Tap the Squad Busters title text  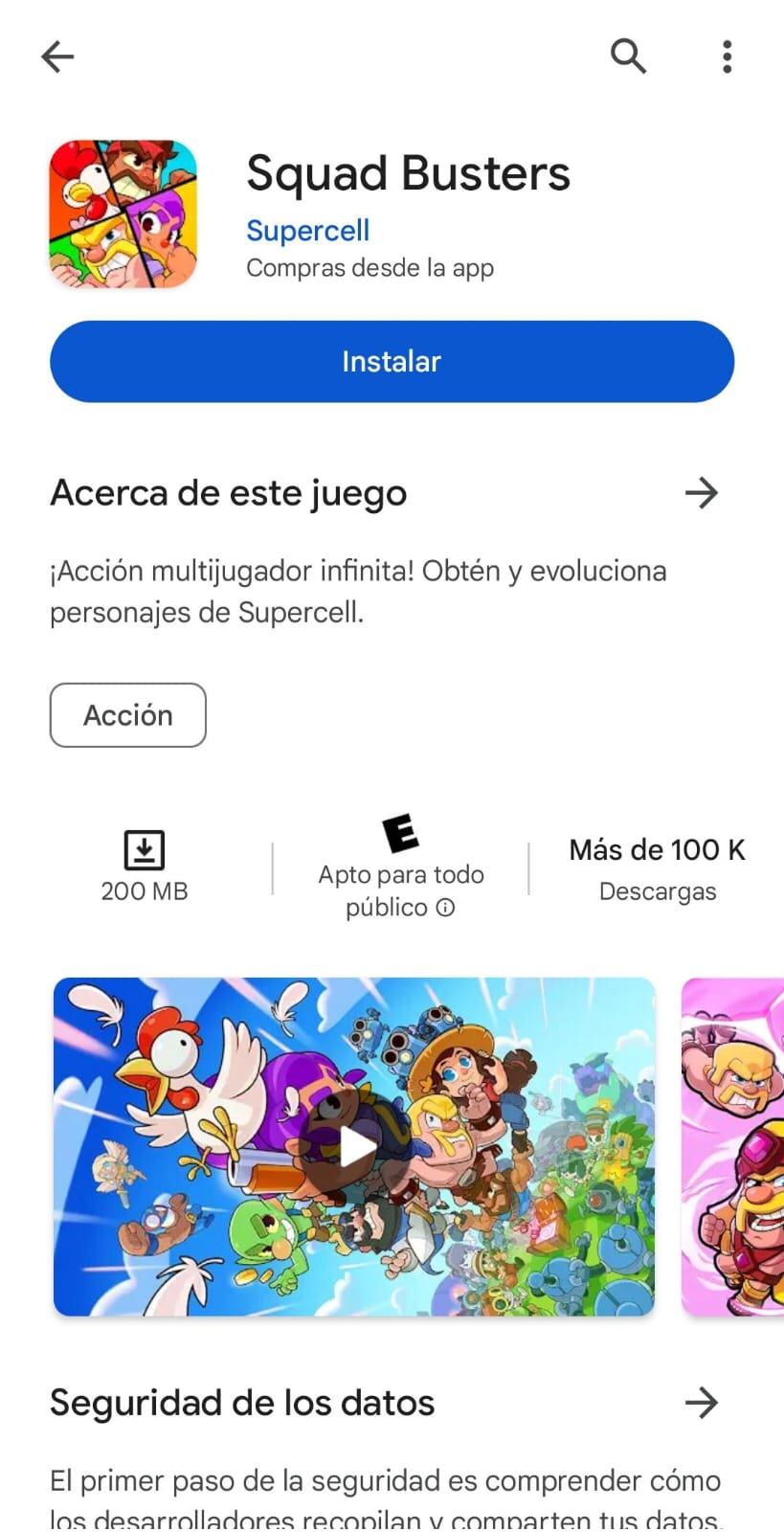tap(409, 173)
